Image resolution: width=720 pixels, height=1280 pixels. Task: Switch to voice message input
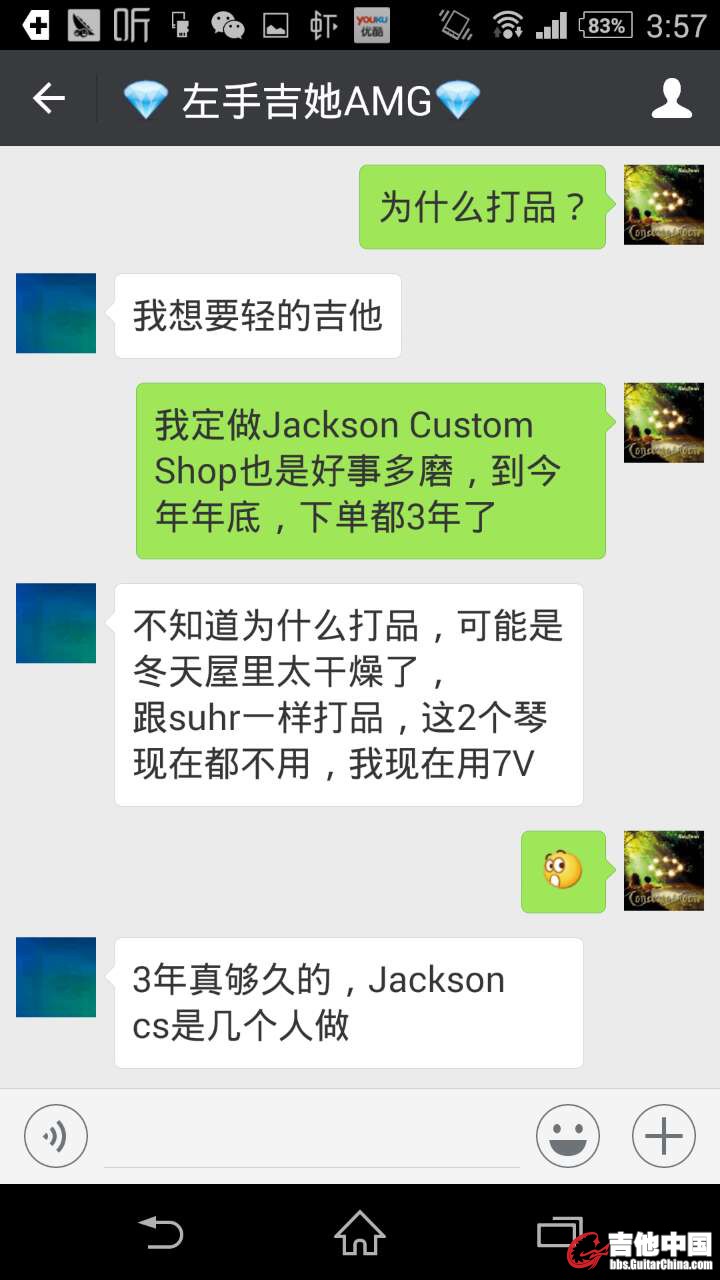click(56, 1136)
